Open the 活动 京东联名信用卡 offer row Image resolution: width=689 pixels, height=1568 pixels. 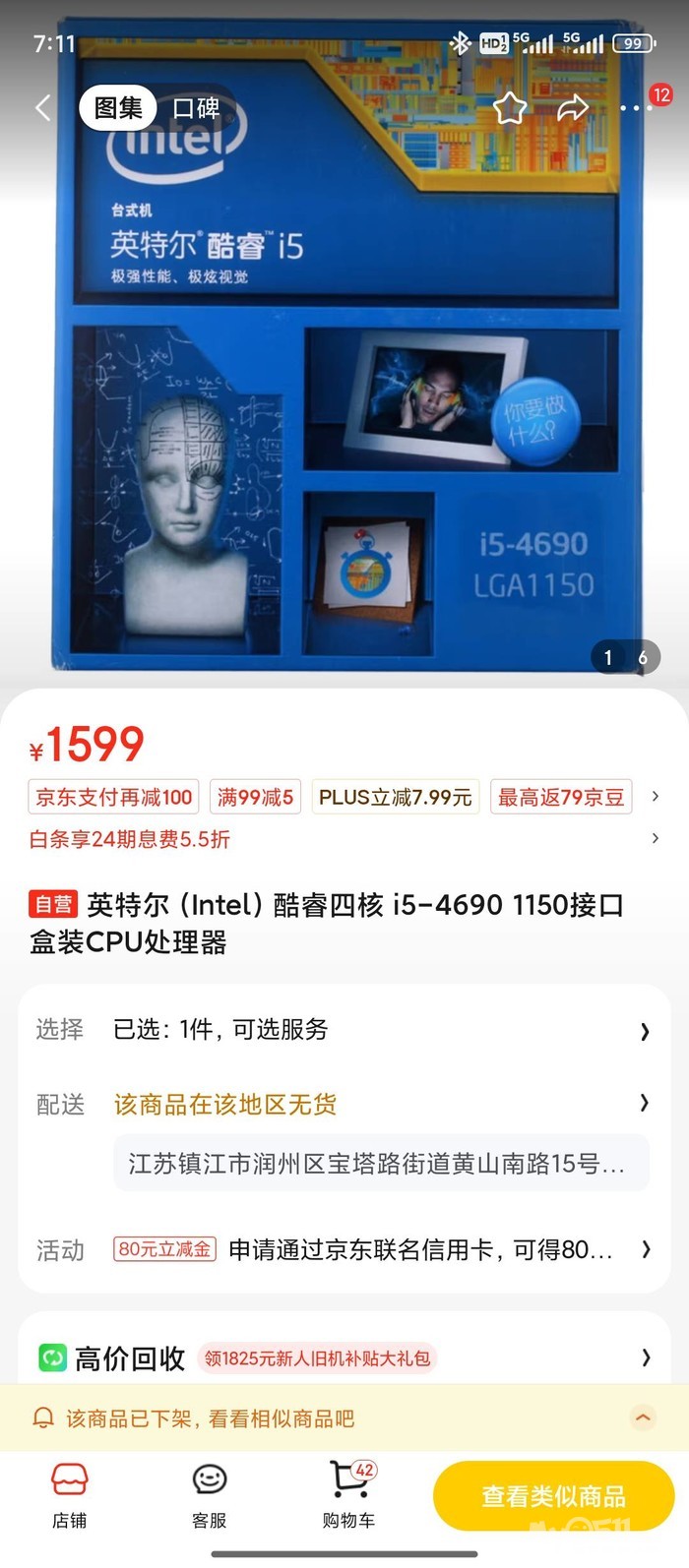343,1249
